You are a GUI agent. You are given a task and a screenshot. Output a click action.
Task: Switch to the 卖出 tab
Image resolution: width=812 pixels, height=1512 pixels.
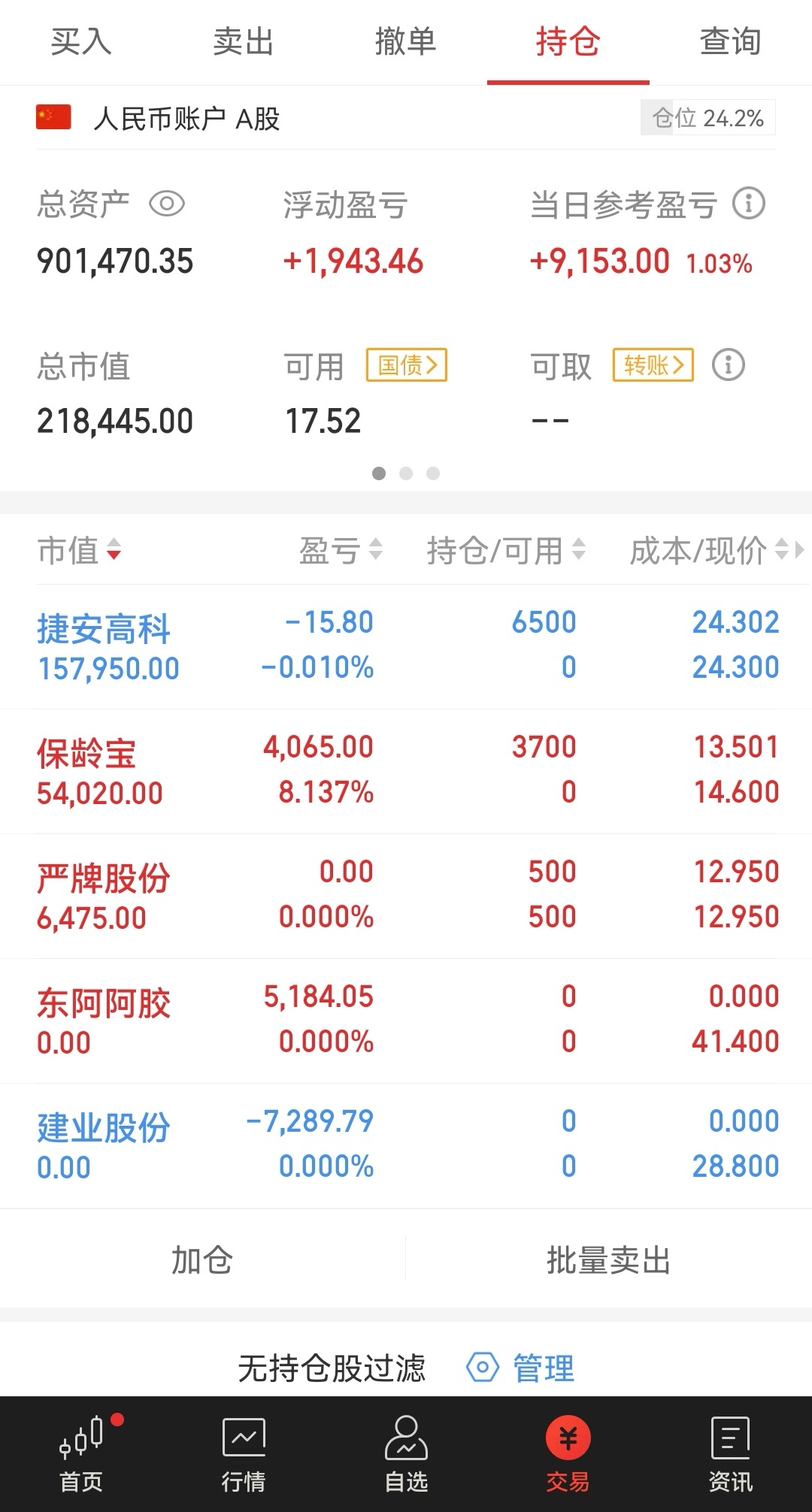(x=243, y=42)
